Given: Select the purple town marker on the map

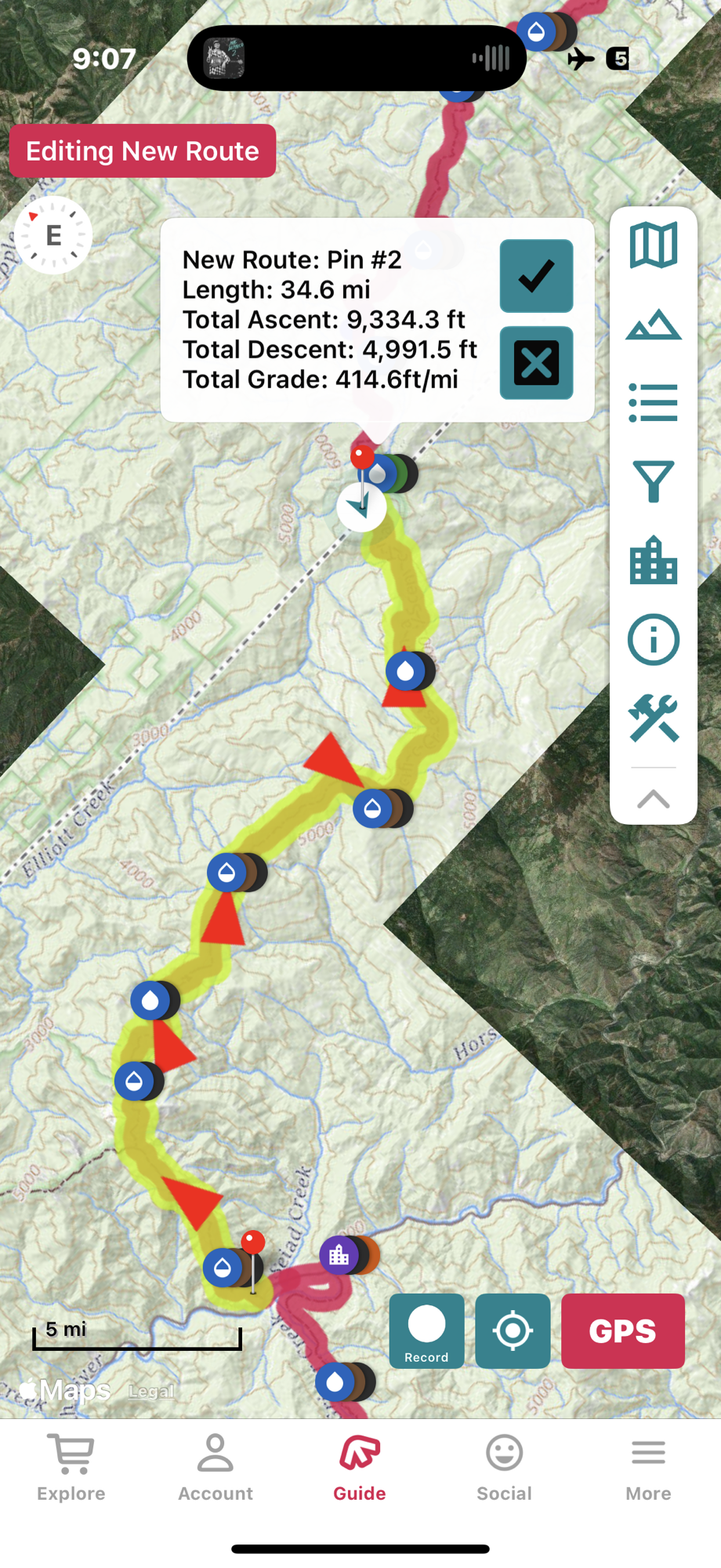Looking at the screenshot, I should 339,1255.
